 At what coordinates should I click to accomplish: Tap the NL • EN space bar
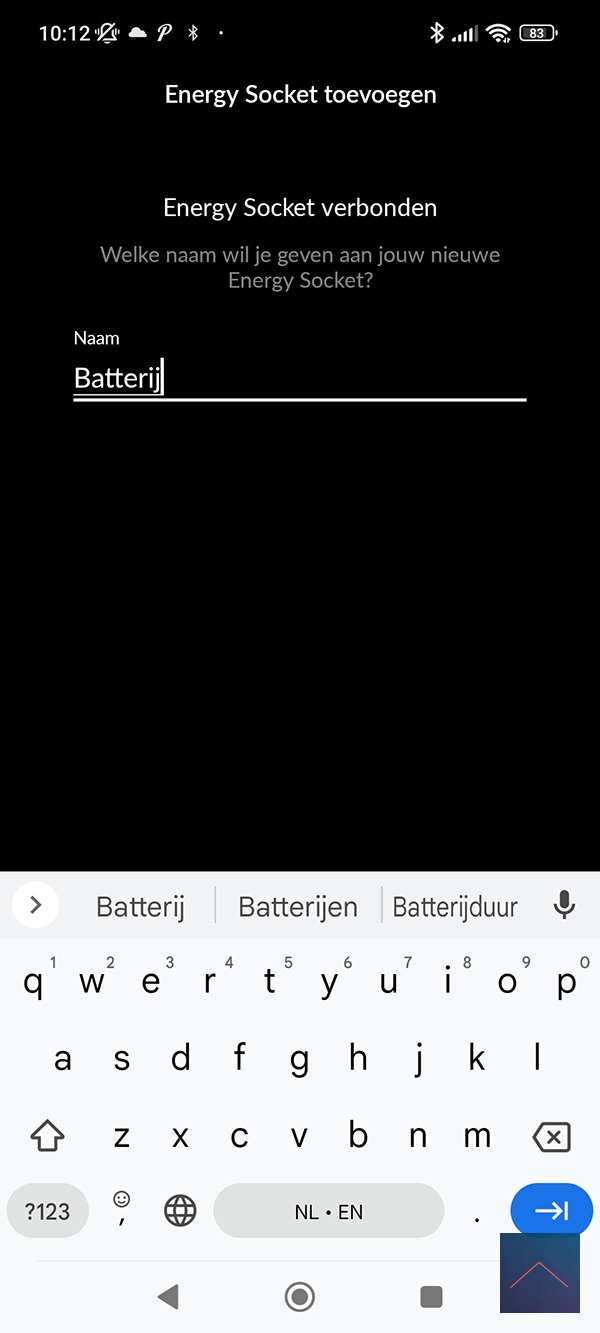pos(328,1212)
